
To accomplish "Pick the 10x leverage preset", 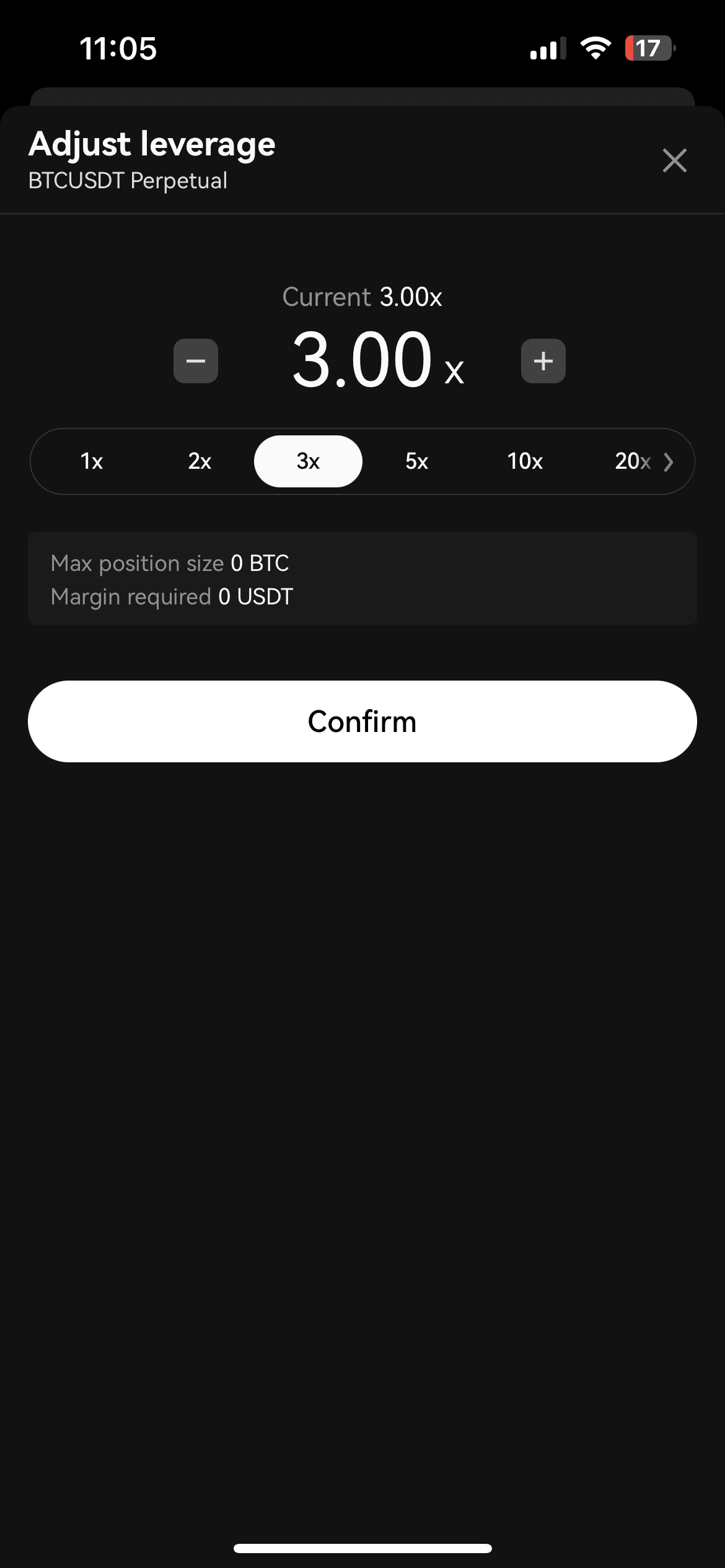I will (525, 461).
